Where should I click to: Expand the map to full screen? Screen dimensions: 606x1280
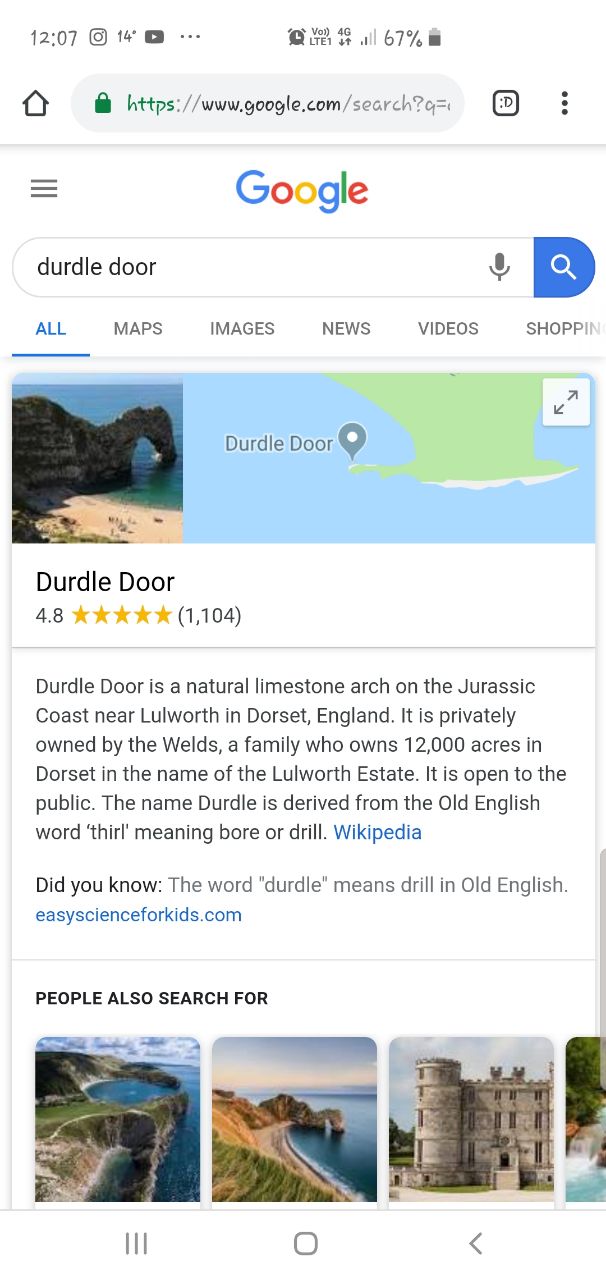click(566, 402)
